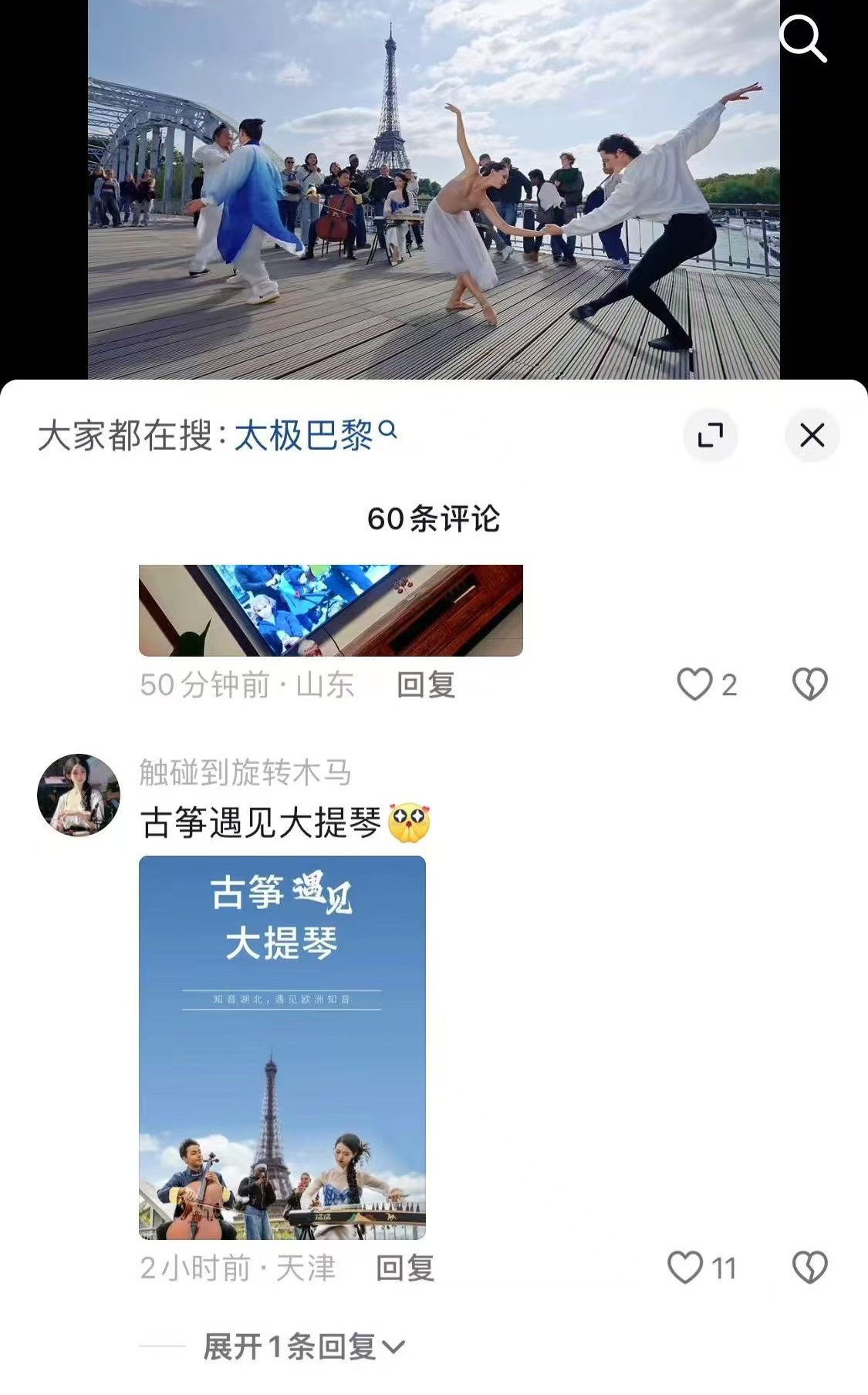Reply to the comment from 天津
The width and height of the screenshot is (868, 1395).
pyautogui.click(x=405, y=1268)
